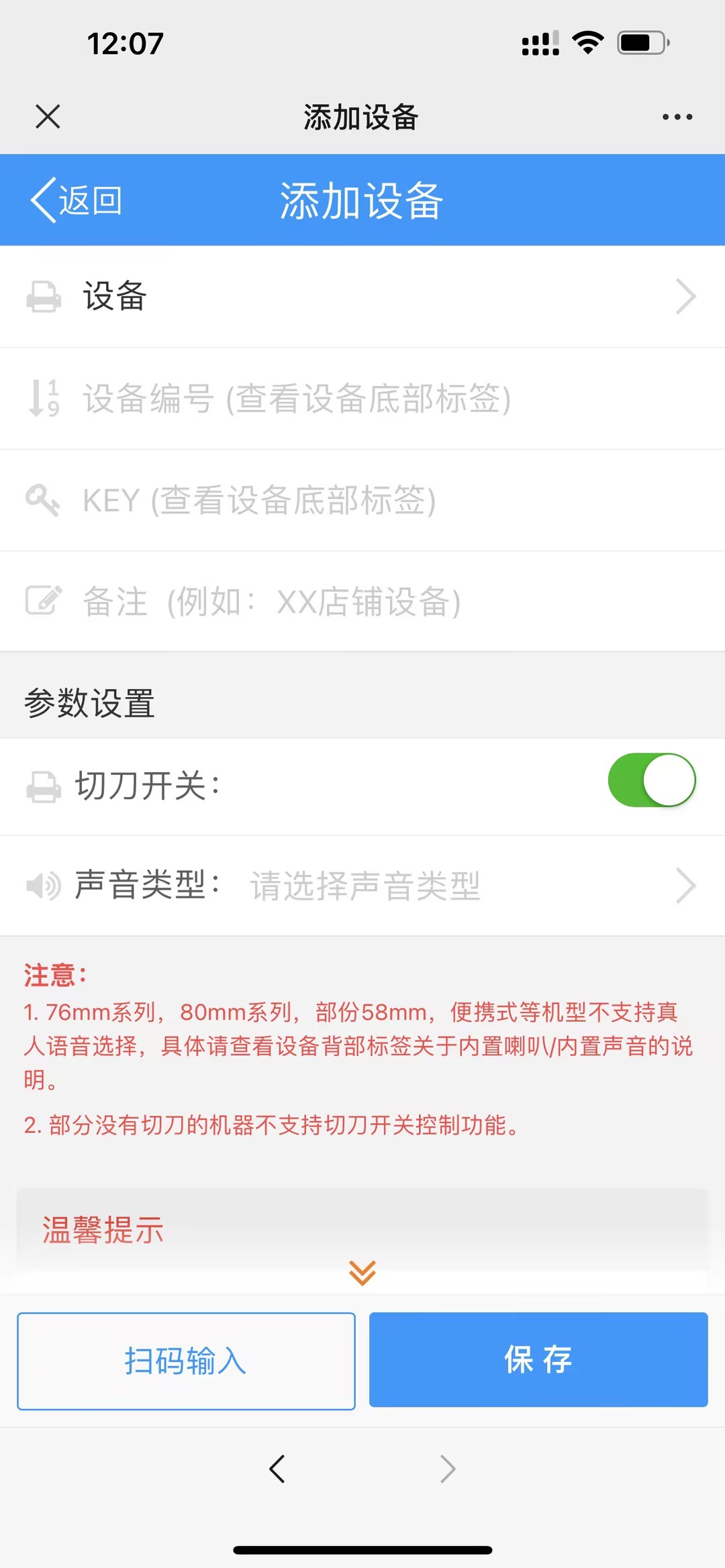The image size is (725, 1568).
Task: Open the 声音类型 sound type selector
Action: [362, 886]
